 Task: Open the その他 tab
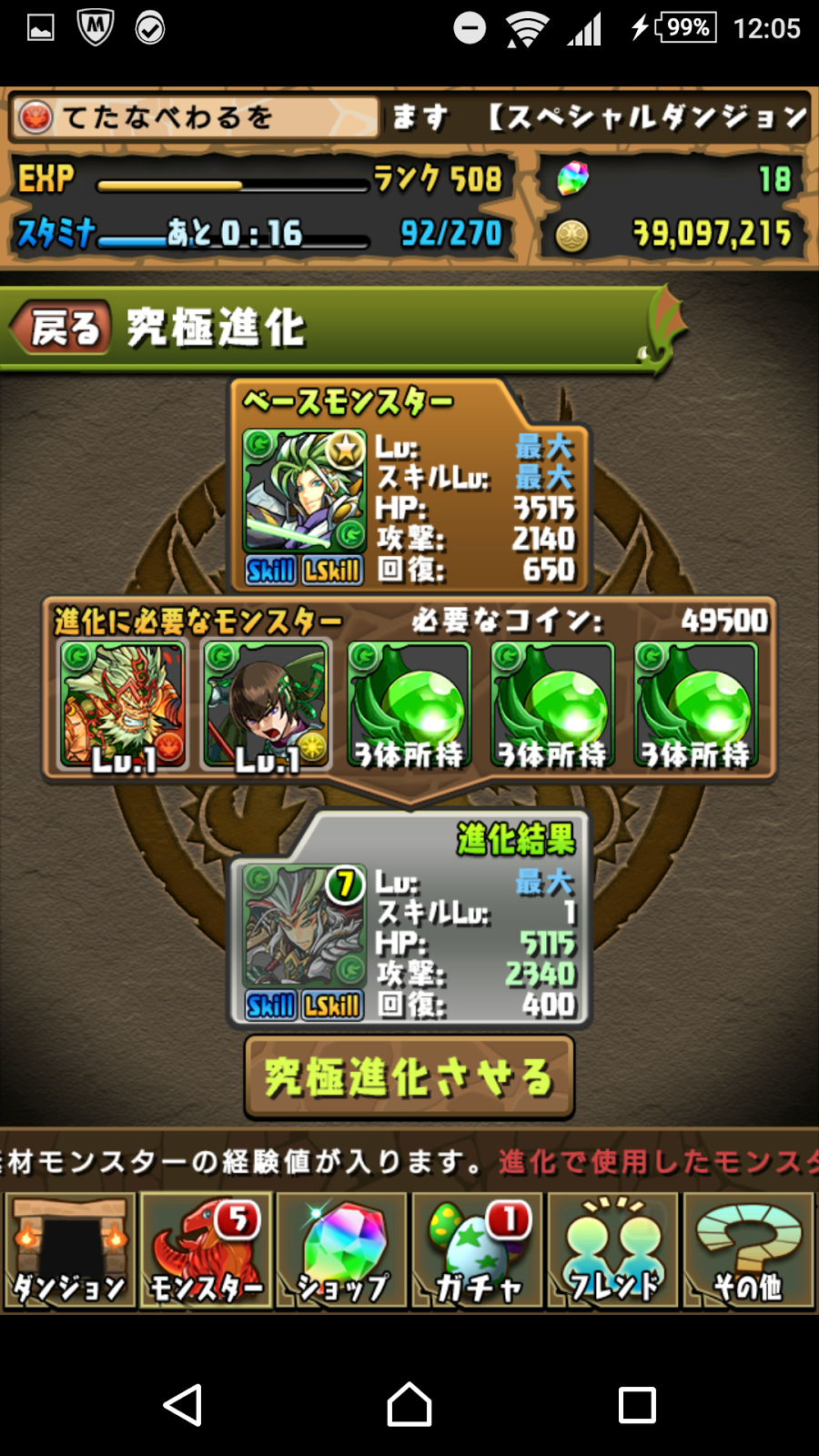[748, 1250]
